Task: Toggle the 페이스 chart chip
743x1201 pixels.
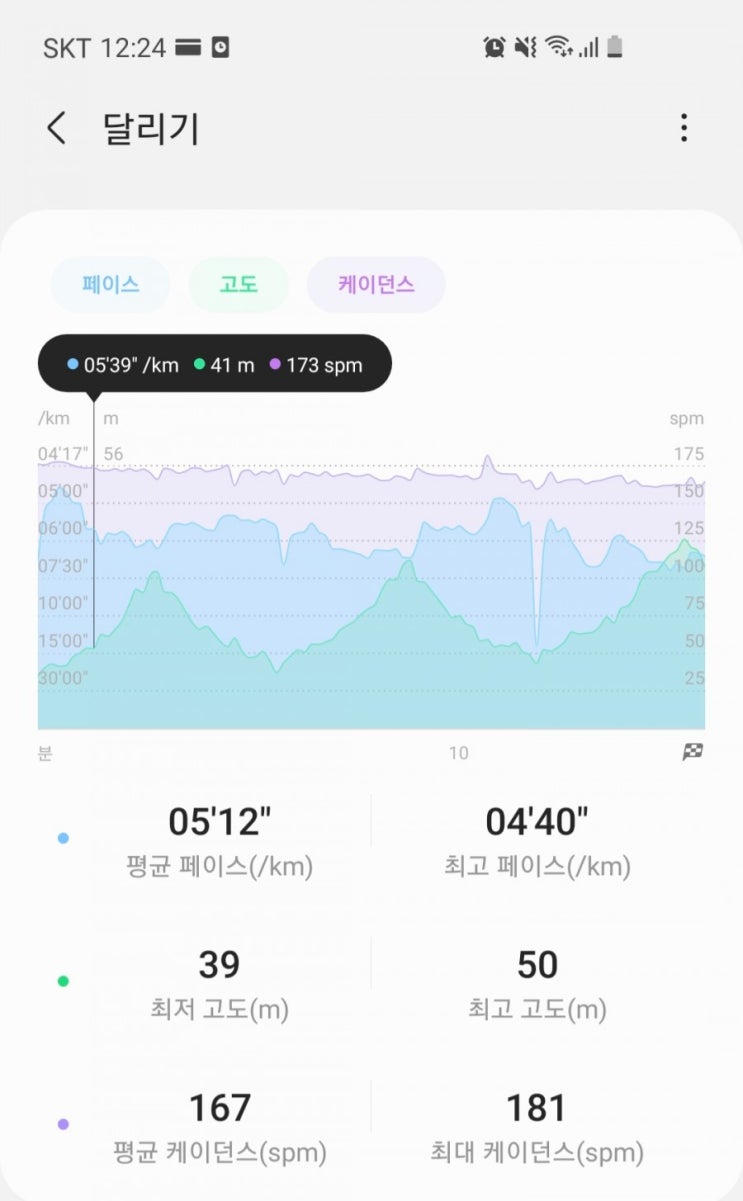Action: coord(110,285)
